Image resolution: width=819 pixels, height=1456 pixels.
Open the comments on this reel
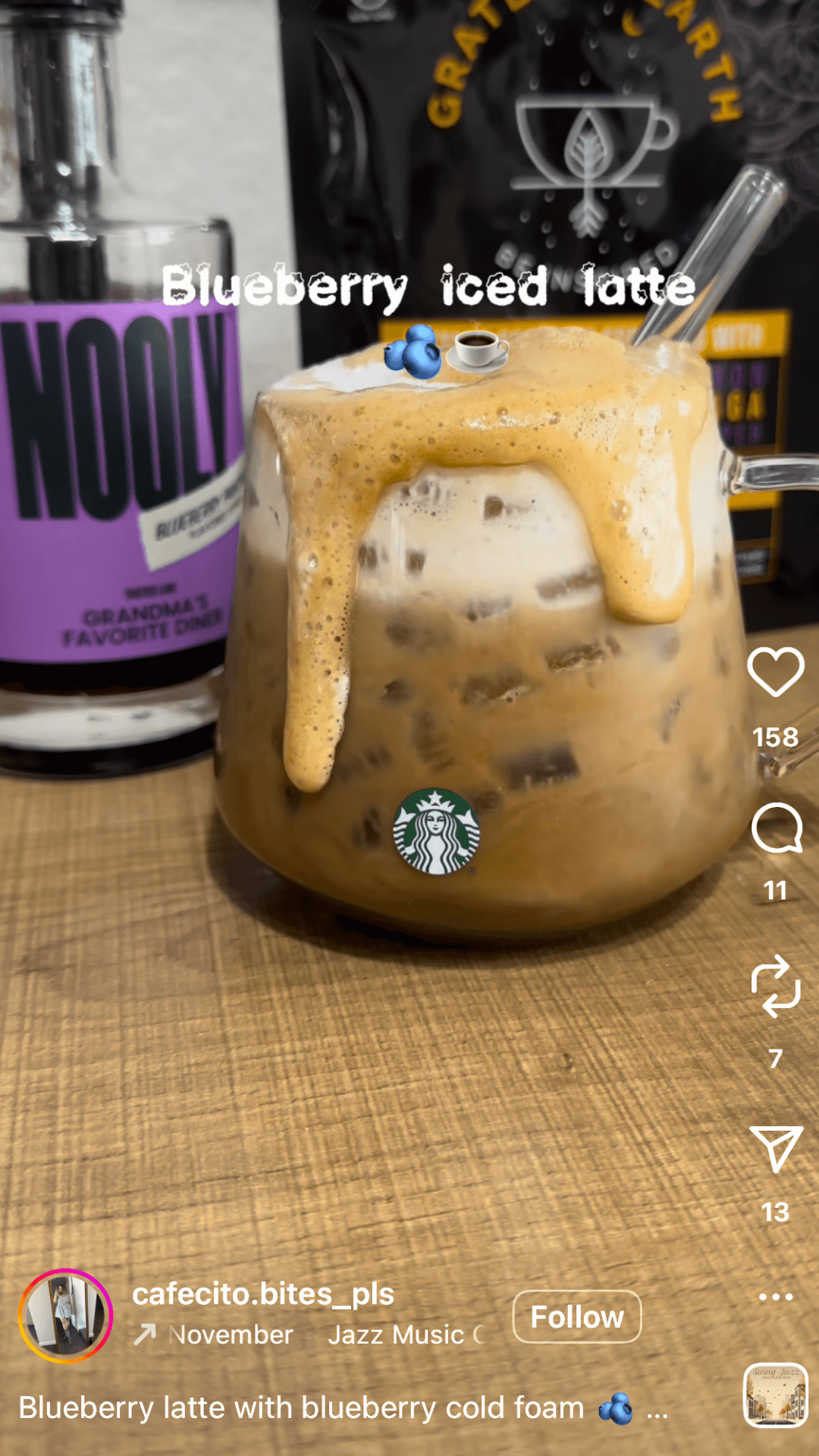coord(776,828)
